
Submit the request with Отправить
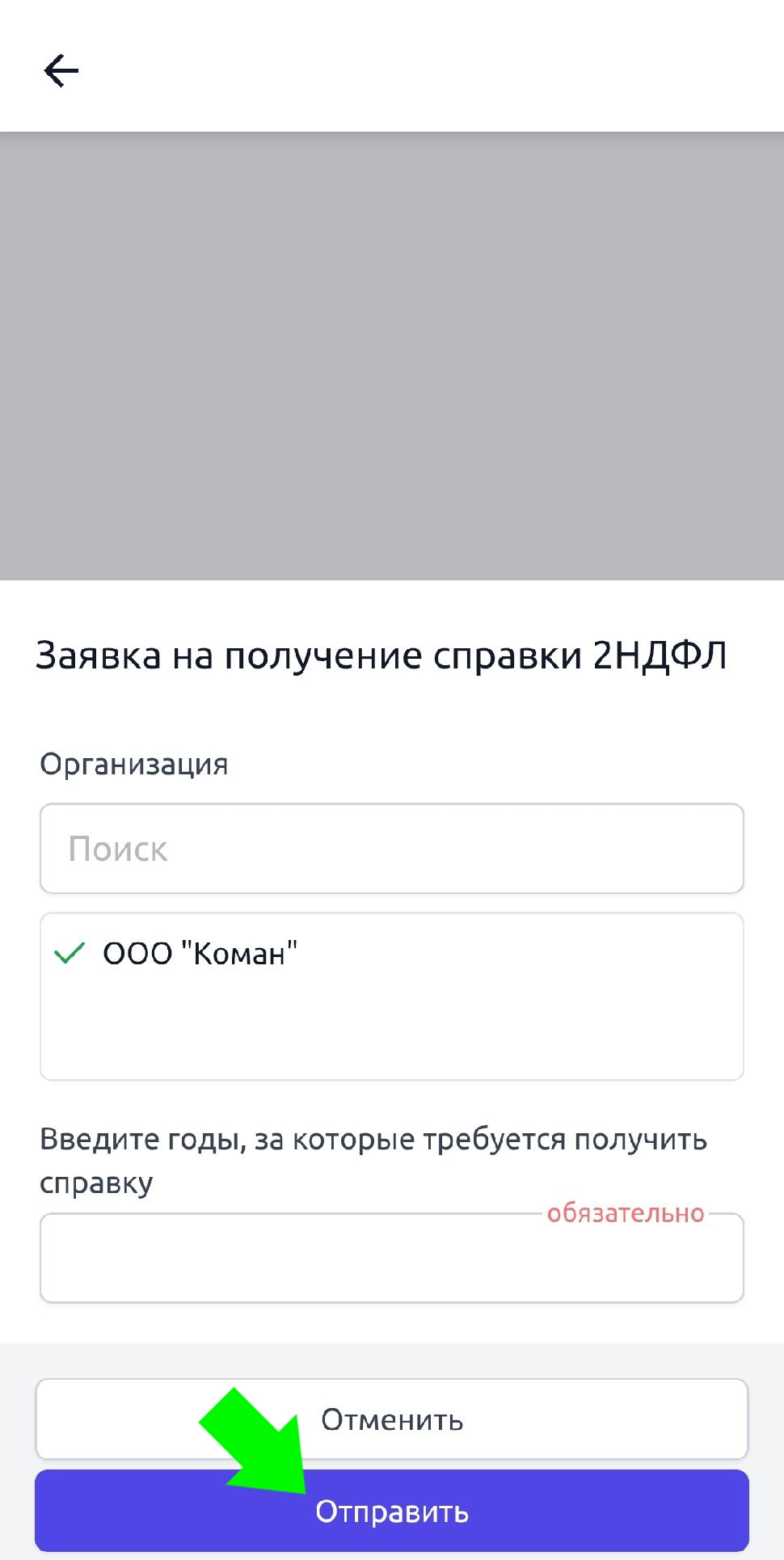(485, 1512)
